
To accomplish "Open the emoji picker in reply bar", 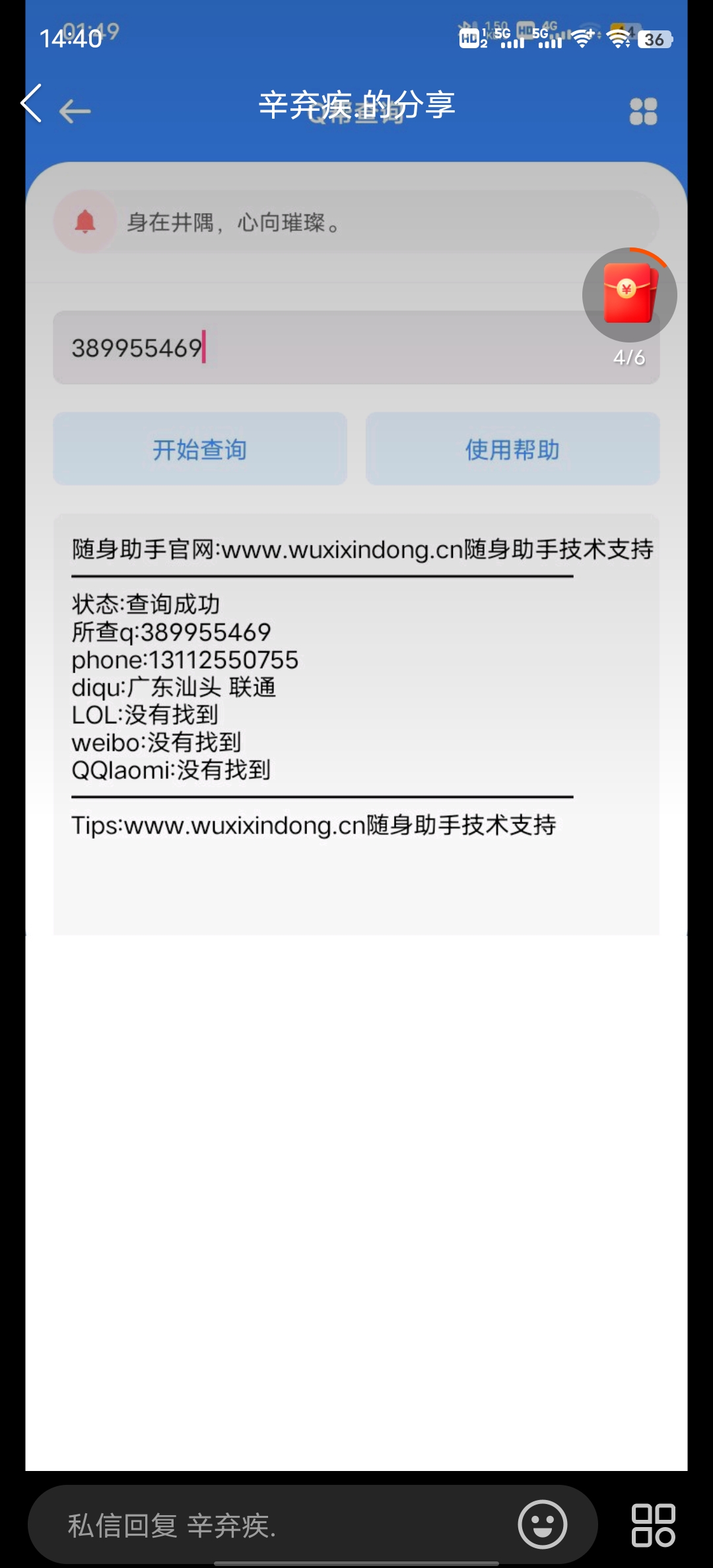I will (543, 1524).
